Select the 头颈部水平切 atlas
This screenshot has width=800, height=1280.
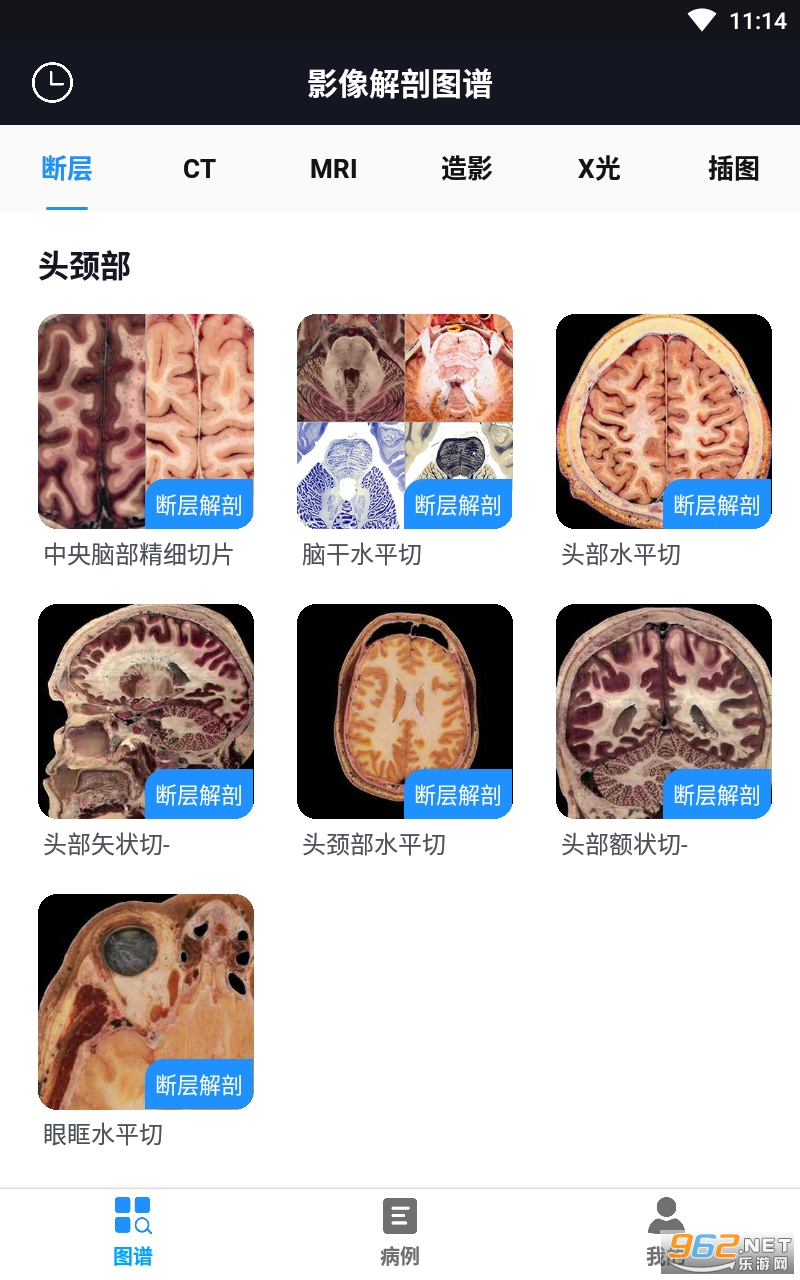405,711
